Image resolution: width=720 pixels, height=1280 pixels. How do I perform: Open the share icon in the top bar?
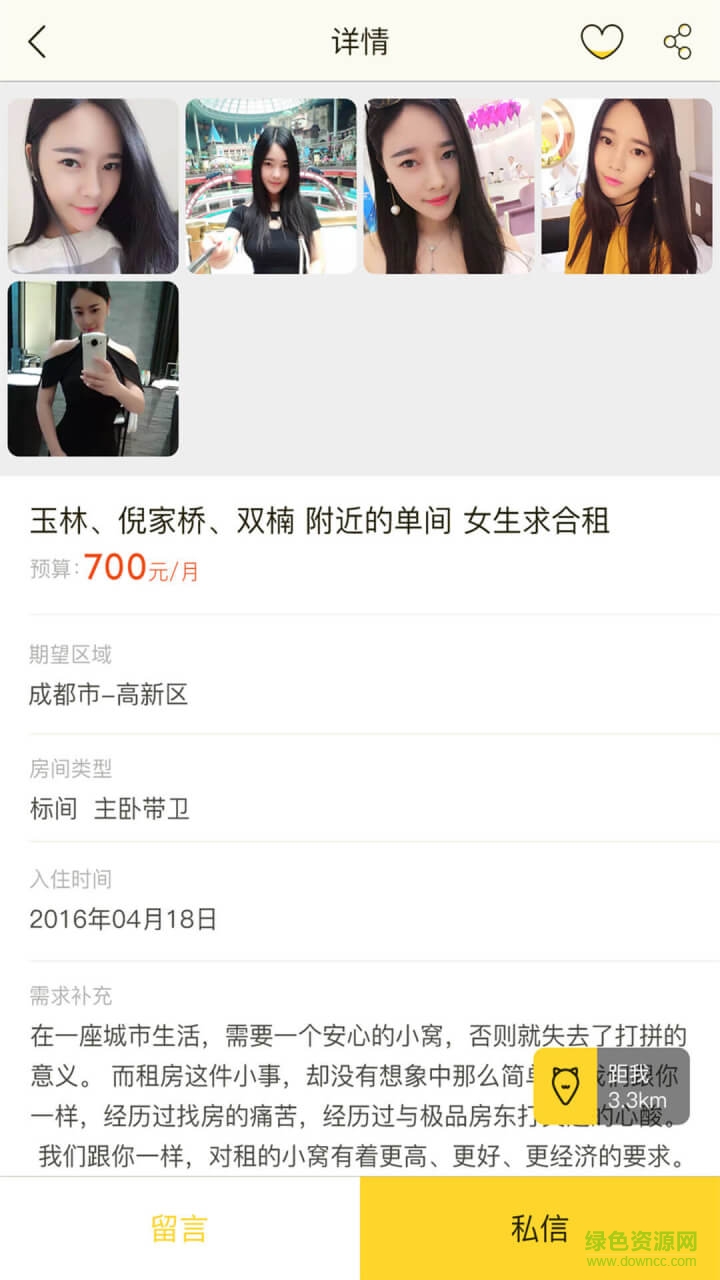pos(678,40)
